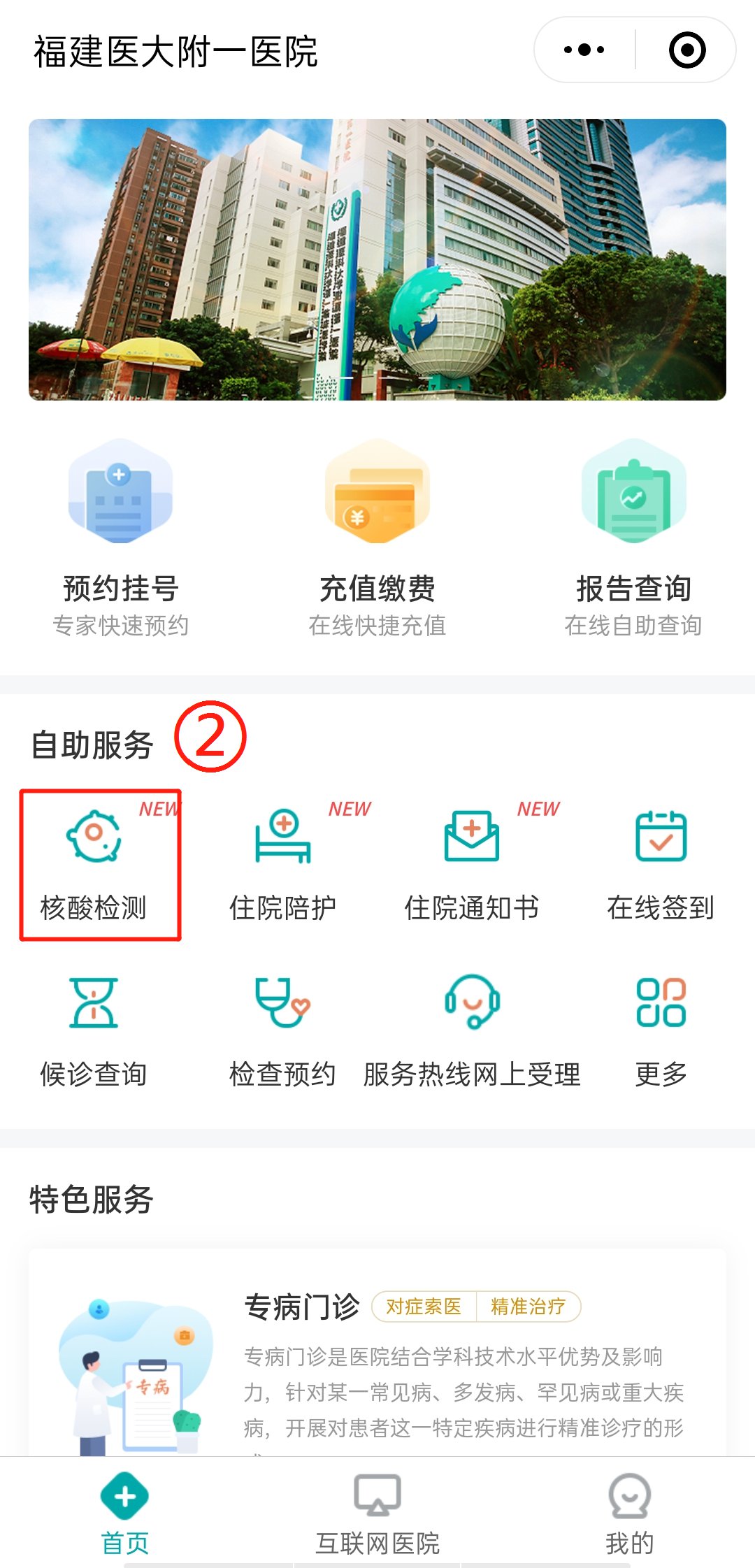
Task: Open the mini program more options menu
Action: [584, 50]
